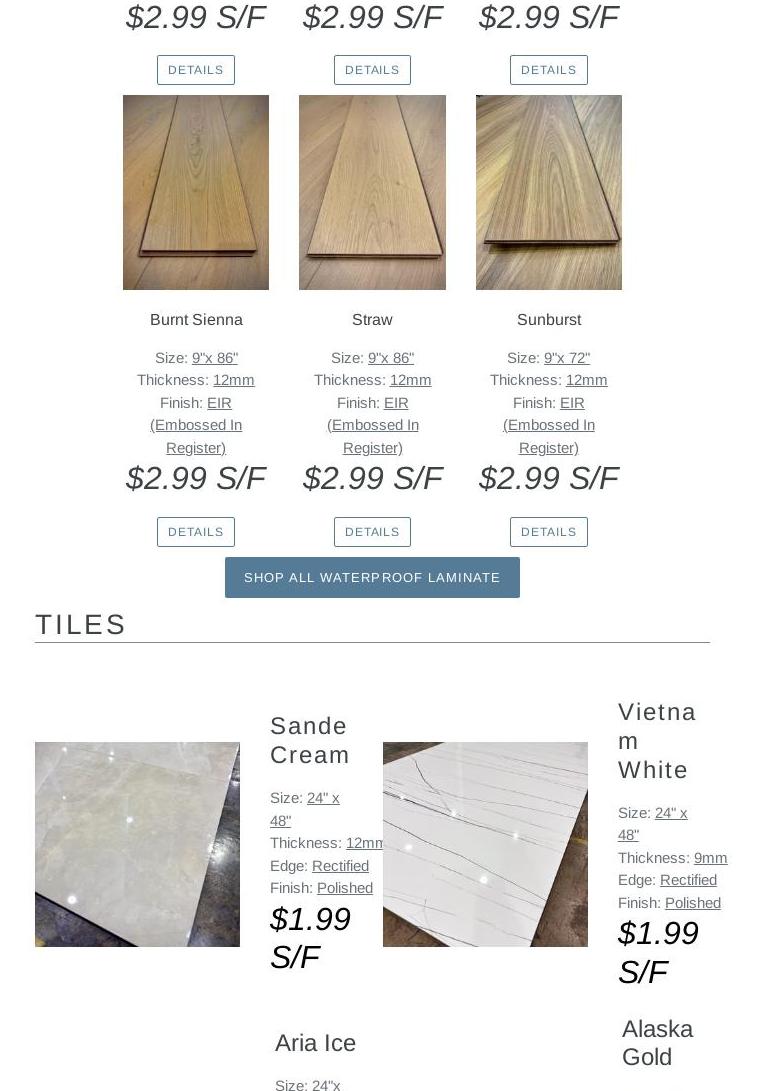Open details for Straw laminate

(x=372, y=532)
